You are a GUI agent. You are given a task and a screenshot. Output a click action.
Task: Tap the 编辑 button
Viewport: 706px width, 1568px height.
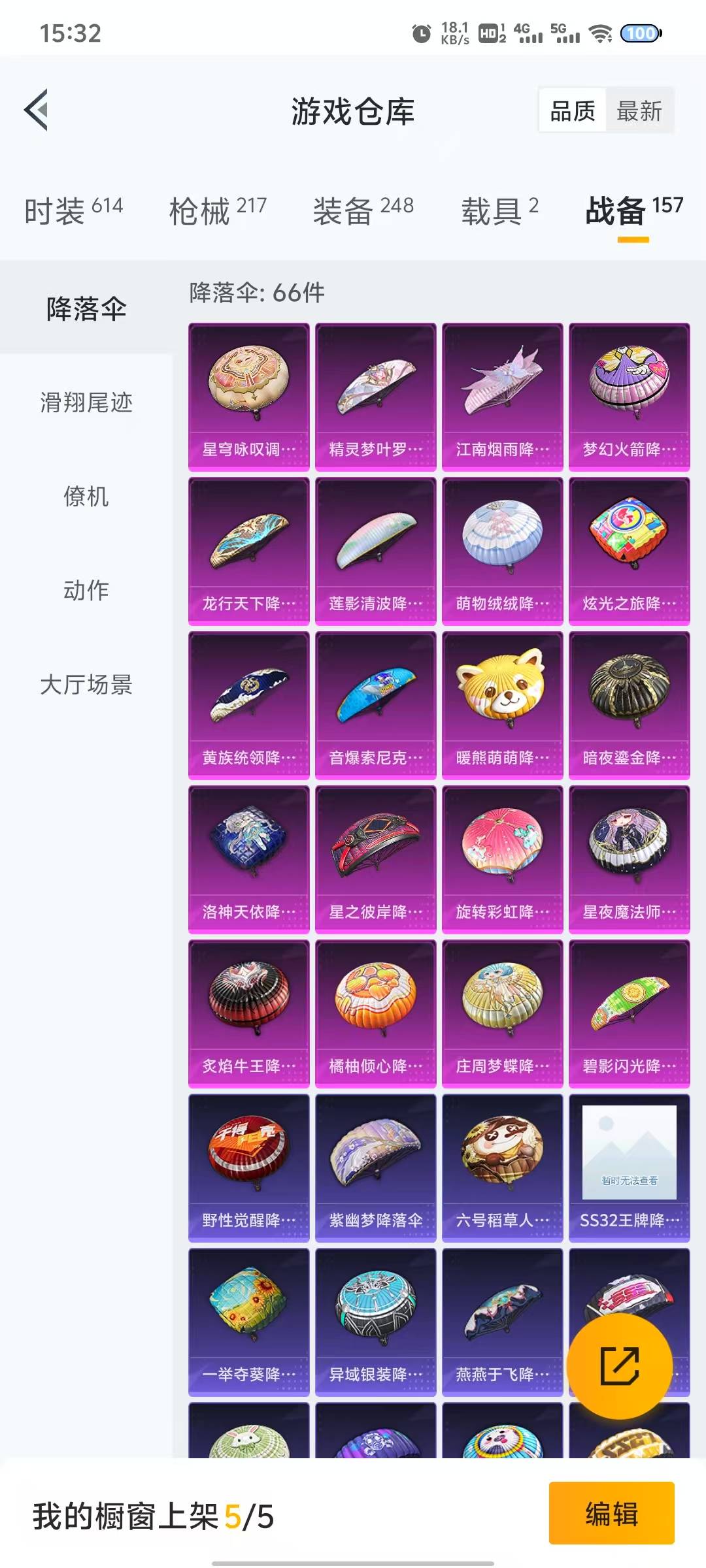click(x=611, y=1514)
